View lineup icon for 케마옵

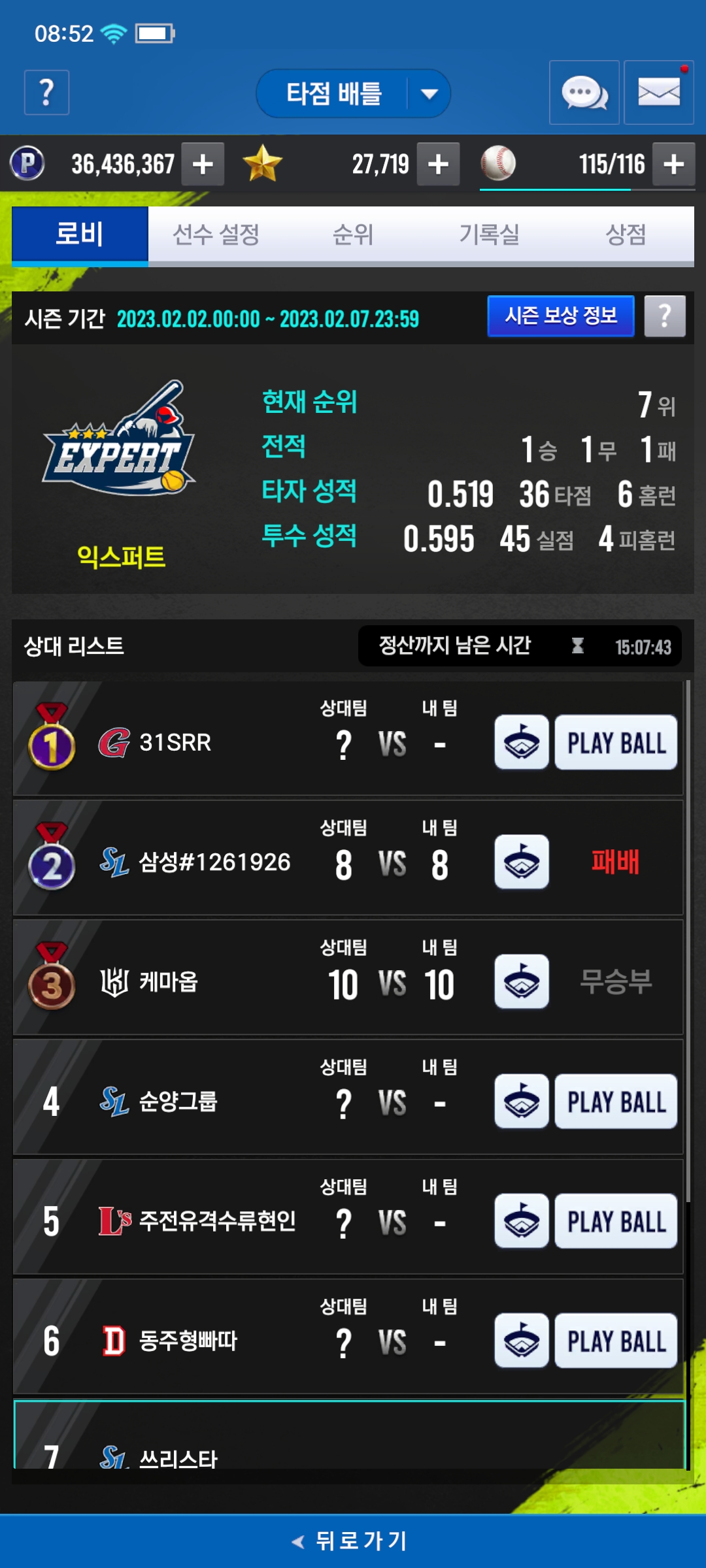(x=522, y=982)
